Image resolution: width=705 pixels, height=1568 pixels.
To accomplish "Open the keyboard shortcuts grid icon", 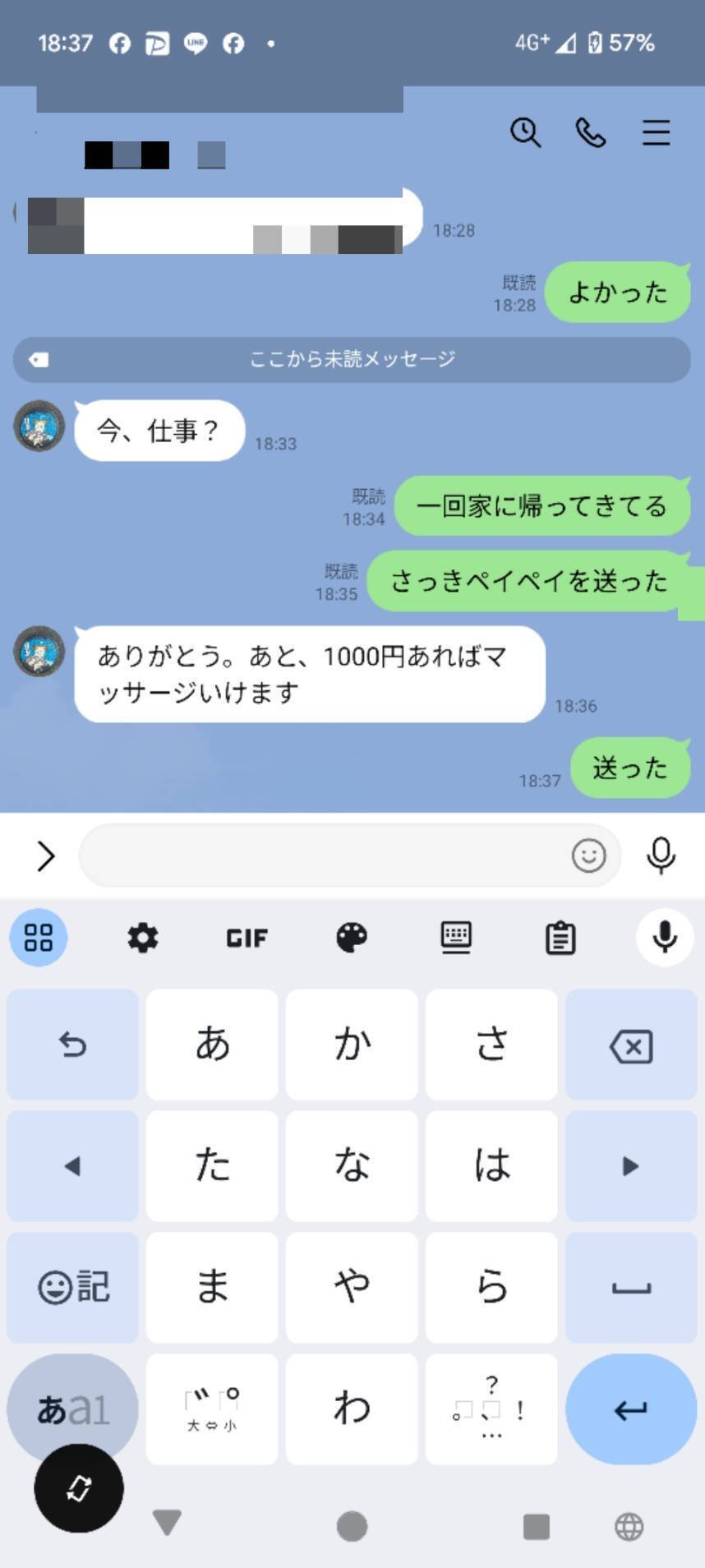I will (x=39, y=937).
